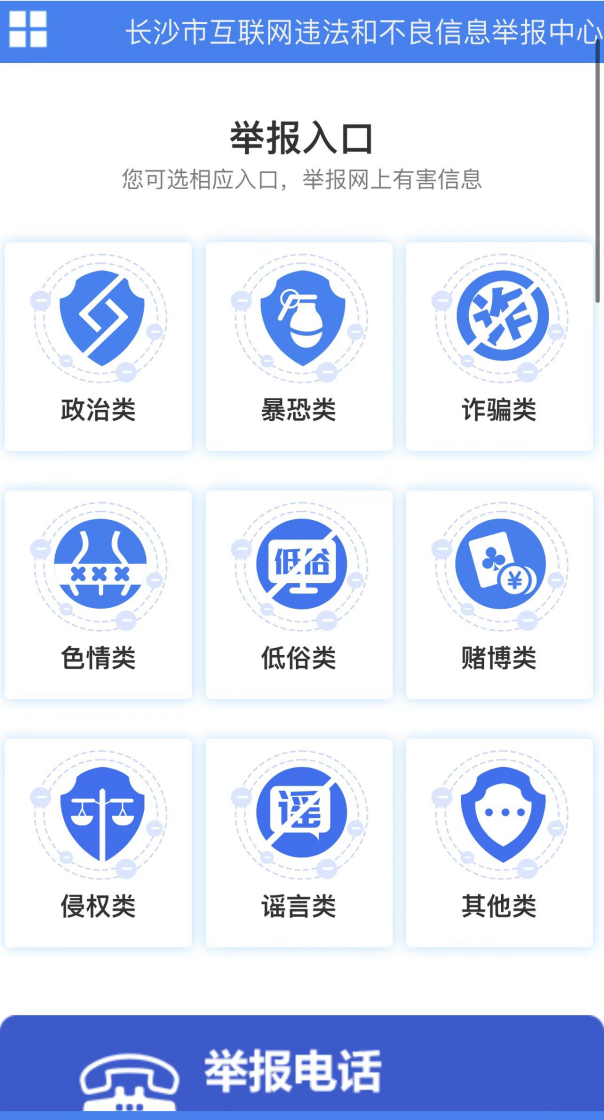Open the 低俗类 report entry
The image size is (604, 1120).
pos(299,594)
